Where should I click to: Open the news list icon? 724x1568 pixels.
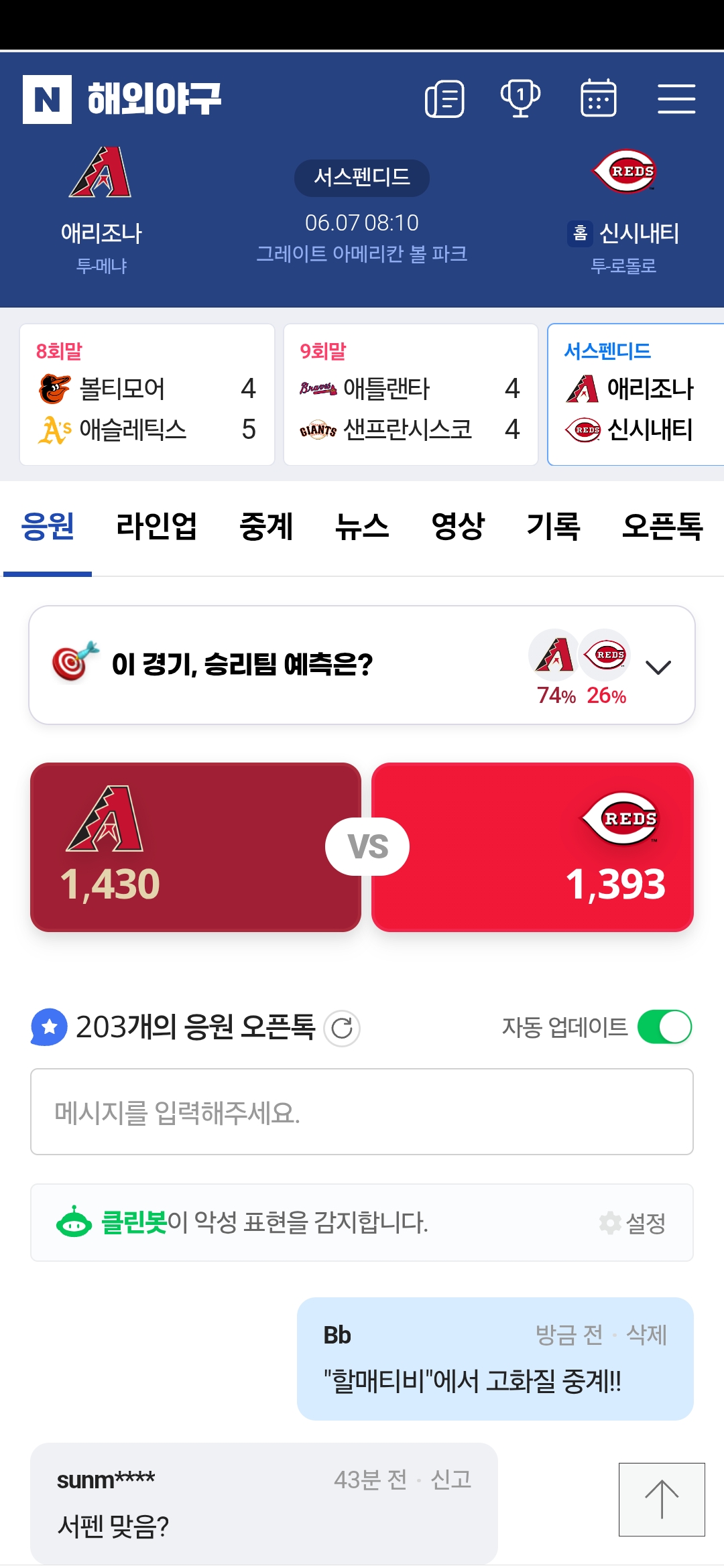(x=444, y=99)
